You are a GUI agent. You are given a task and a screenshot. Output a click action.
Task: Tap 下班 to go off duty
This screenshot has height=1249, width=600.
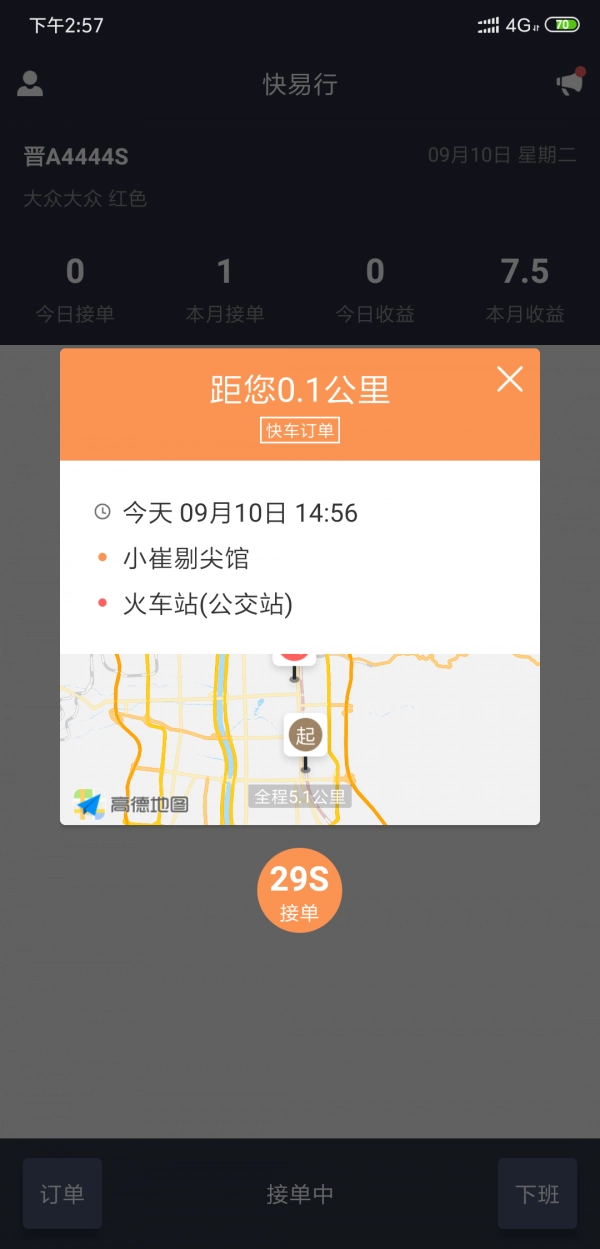click(x=537, y=1193)
